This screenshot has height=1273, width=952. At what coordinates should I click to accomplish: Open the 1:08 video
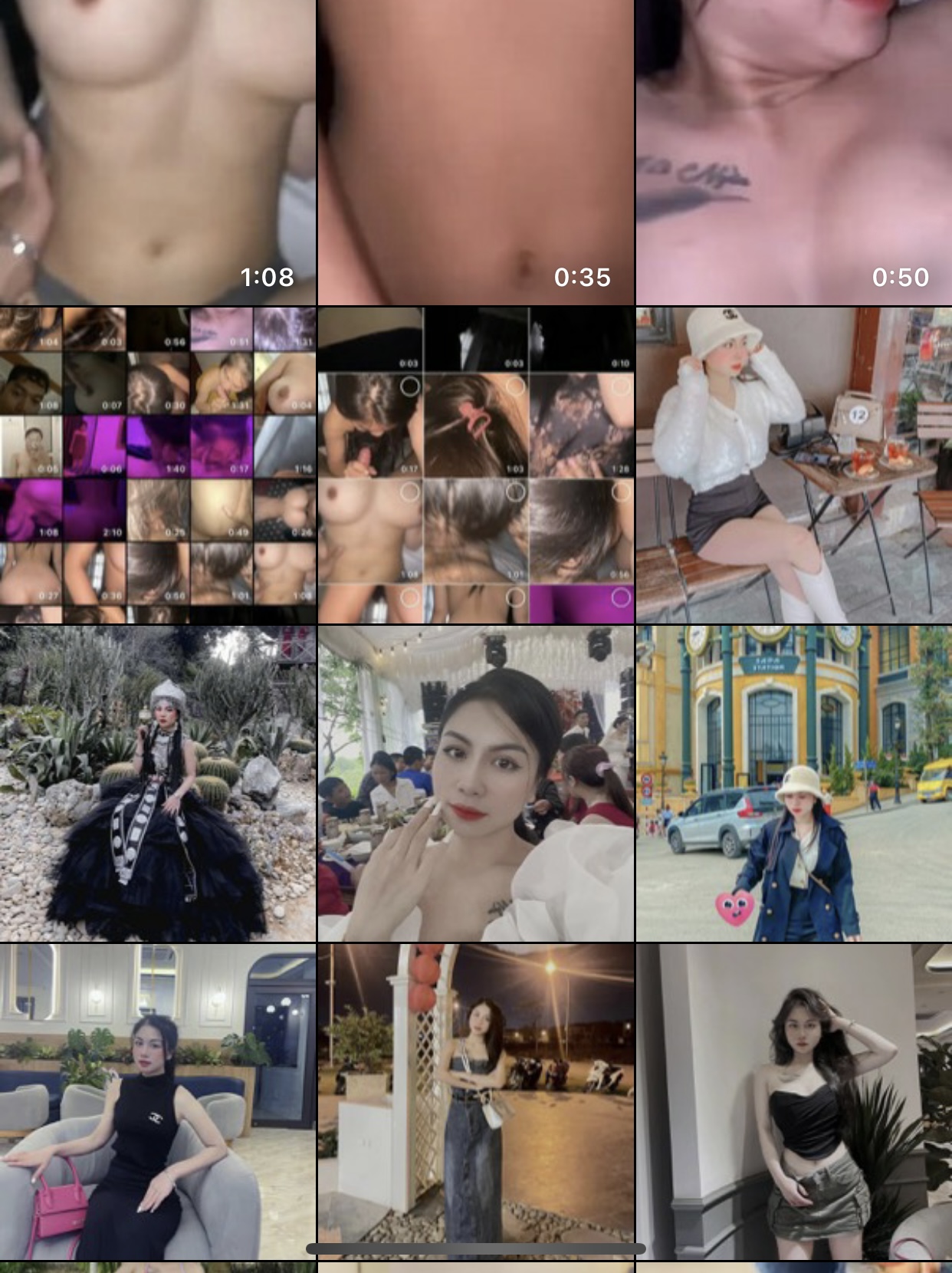coord(157,153)
